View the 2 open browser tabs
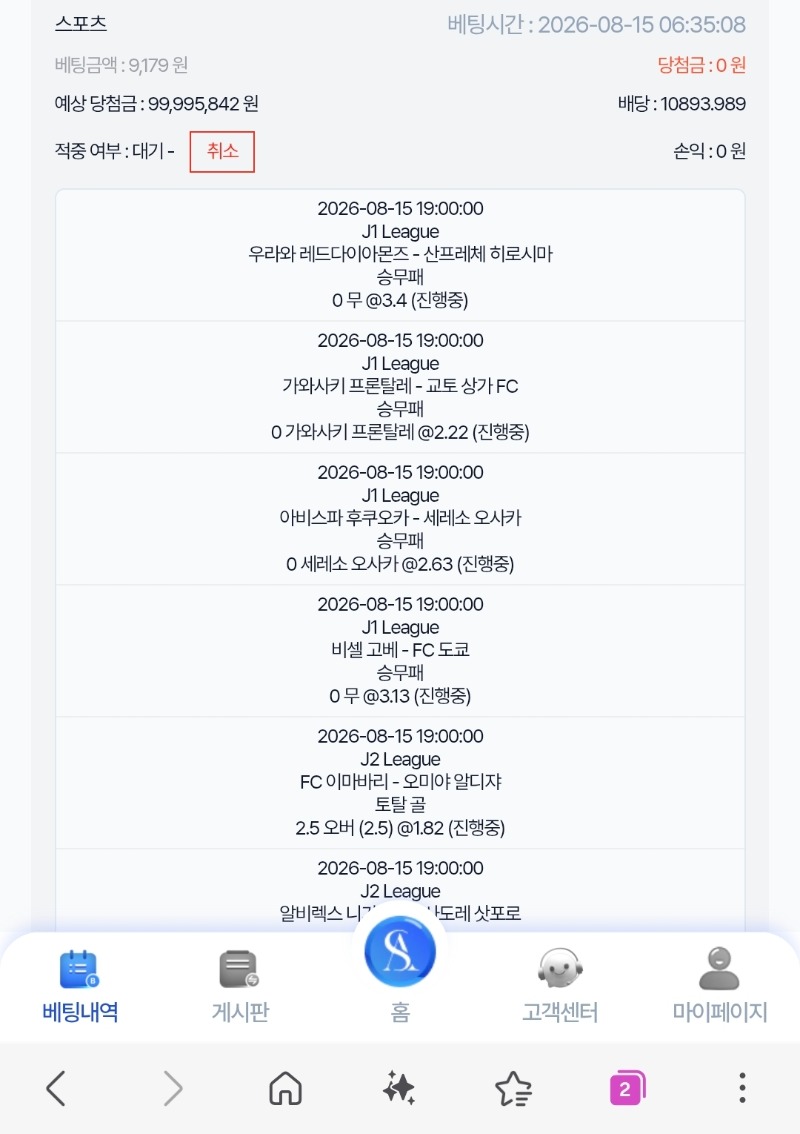The width and height of the screenshot is (800, 1134). (x=627, y=1088)
